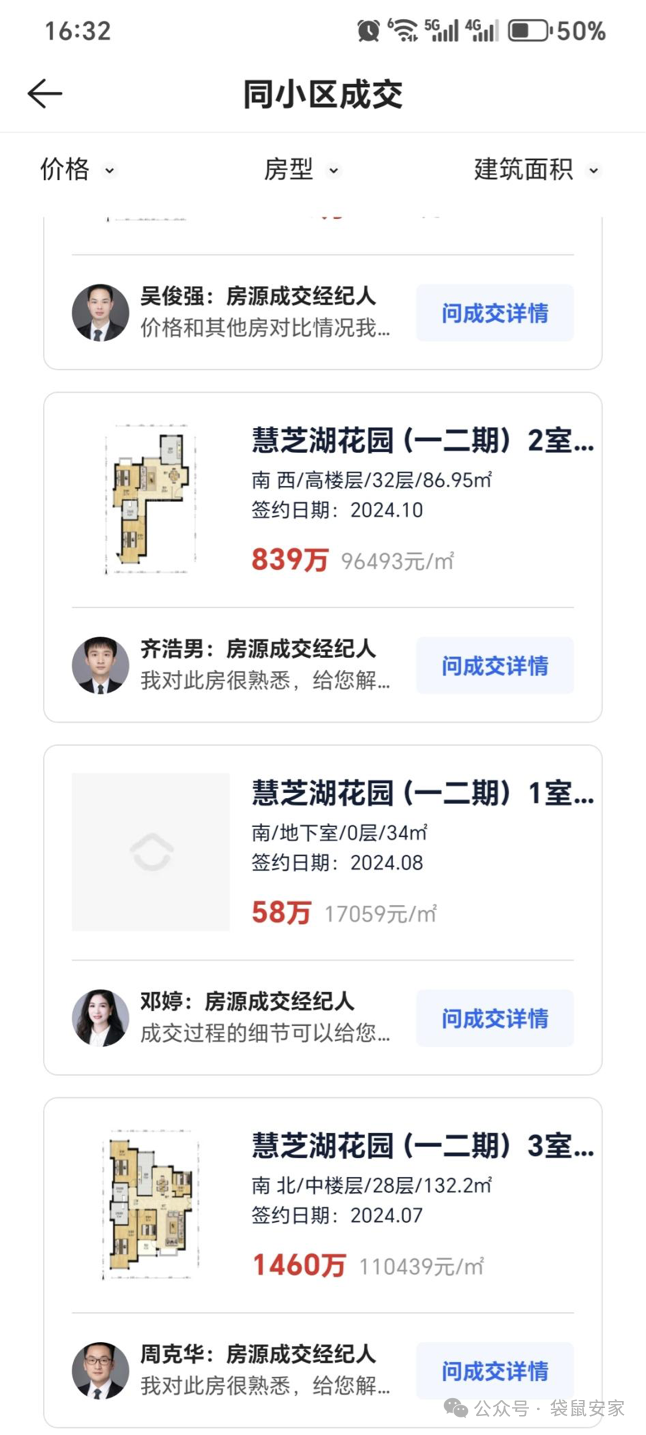This screenshot has width=646, height=1435.
Task: Open the 房型 filter dropdown
Action: click(301, 170)
